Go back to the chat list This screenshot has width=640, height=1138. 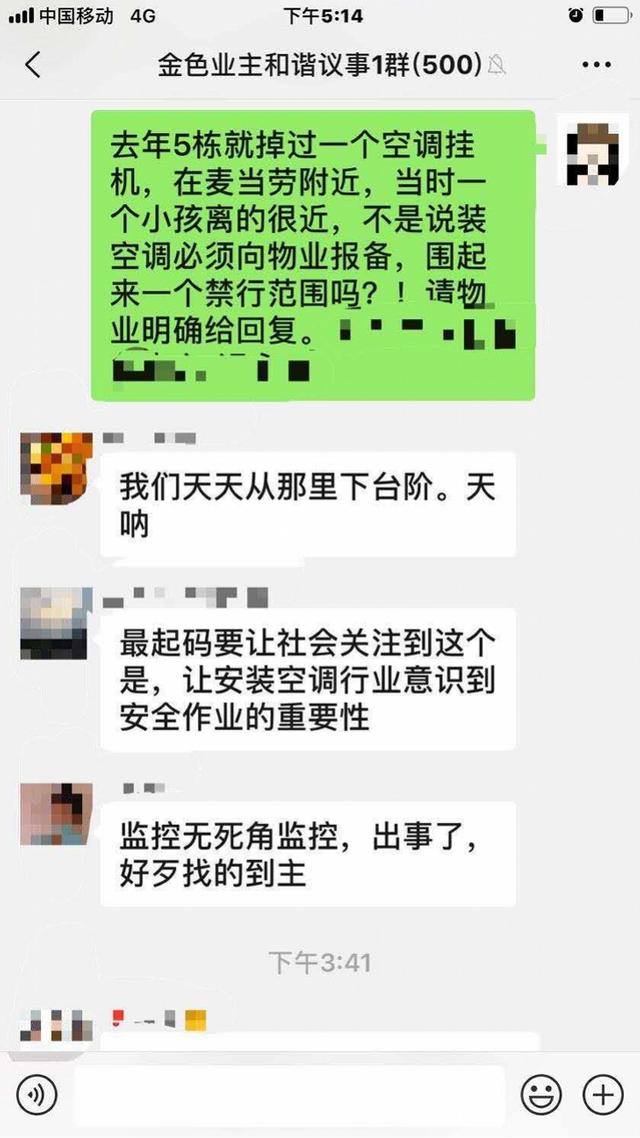[x=33, y=66]
